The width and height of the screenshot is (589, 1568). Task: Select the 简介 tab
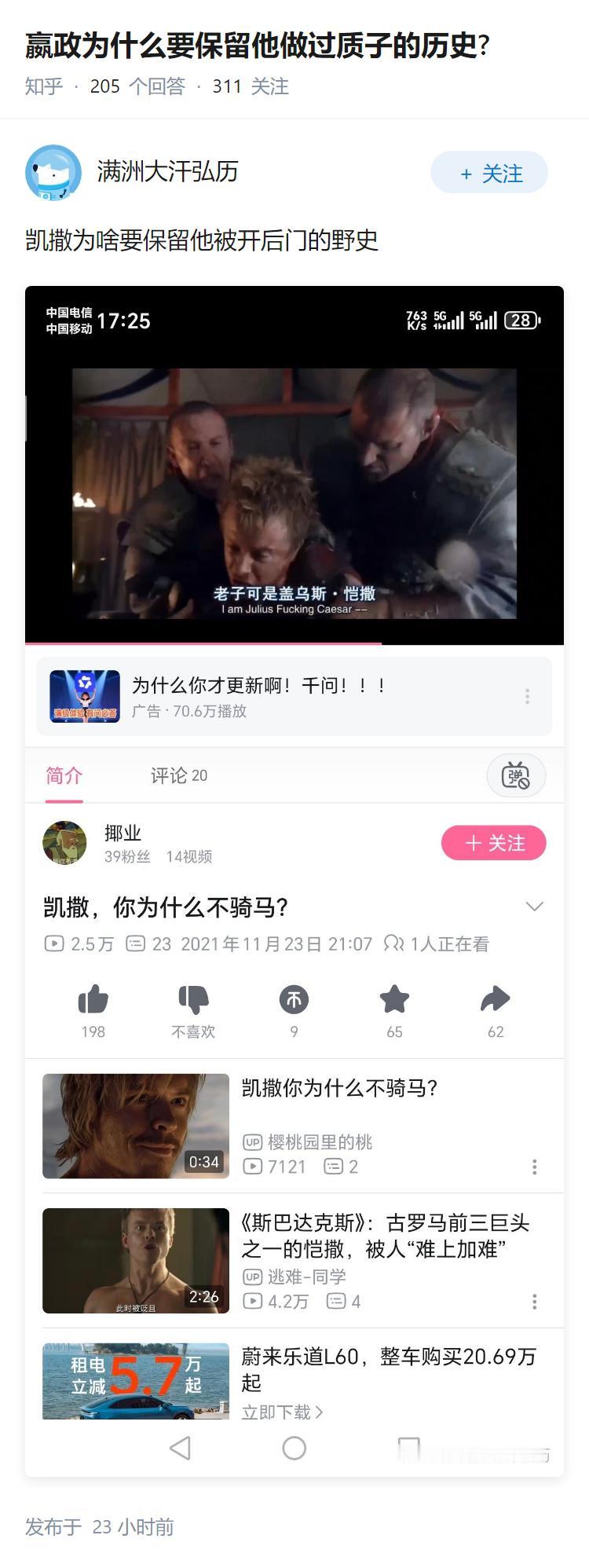63,775
